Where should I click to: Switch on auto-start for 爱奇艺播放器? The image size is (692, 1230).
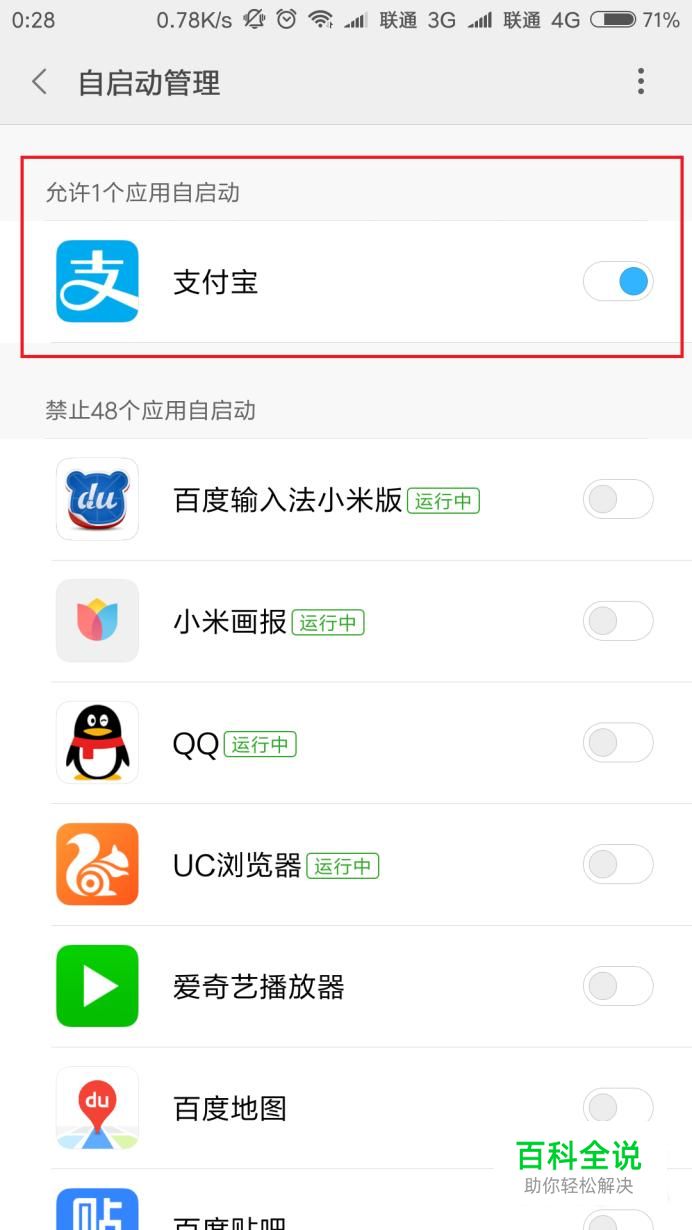click(x=618, y=986)
